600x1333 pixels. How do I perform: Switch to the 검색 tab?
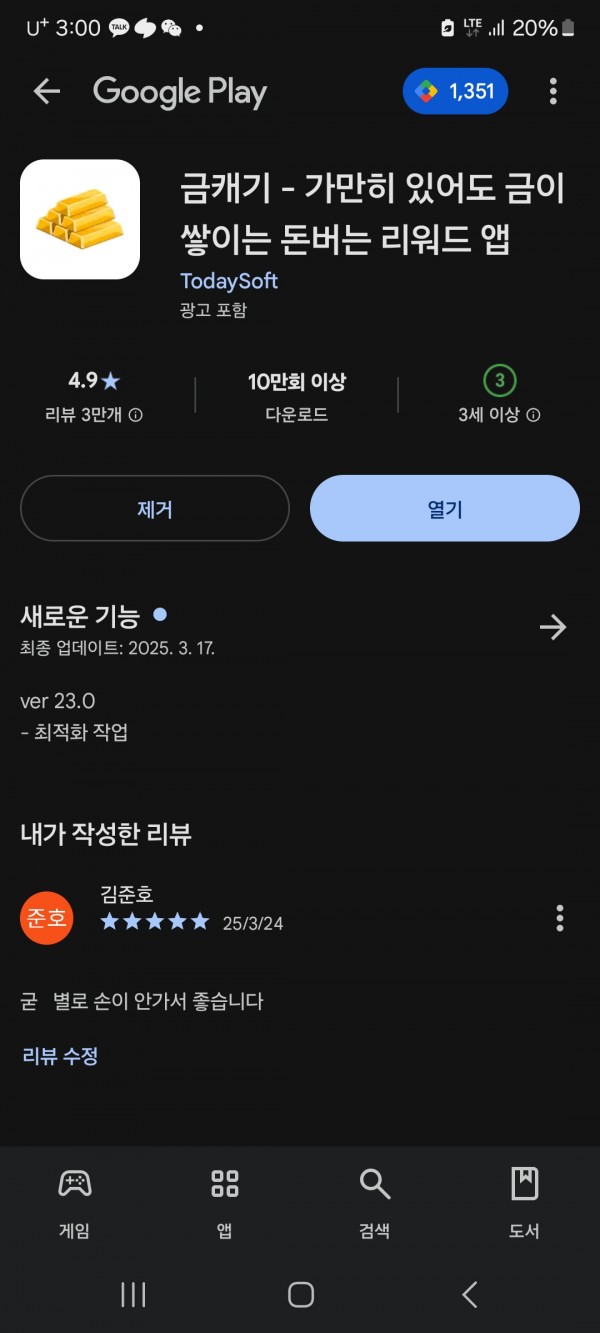[375, 1203]
